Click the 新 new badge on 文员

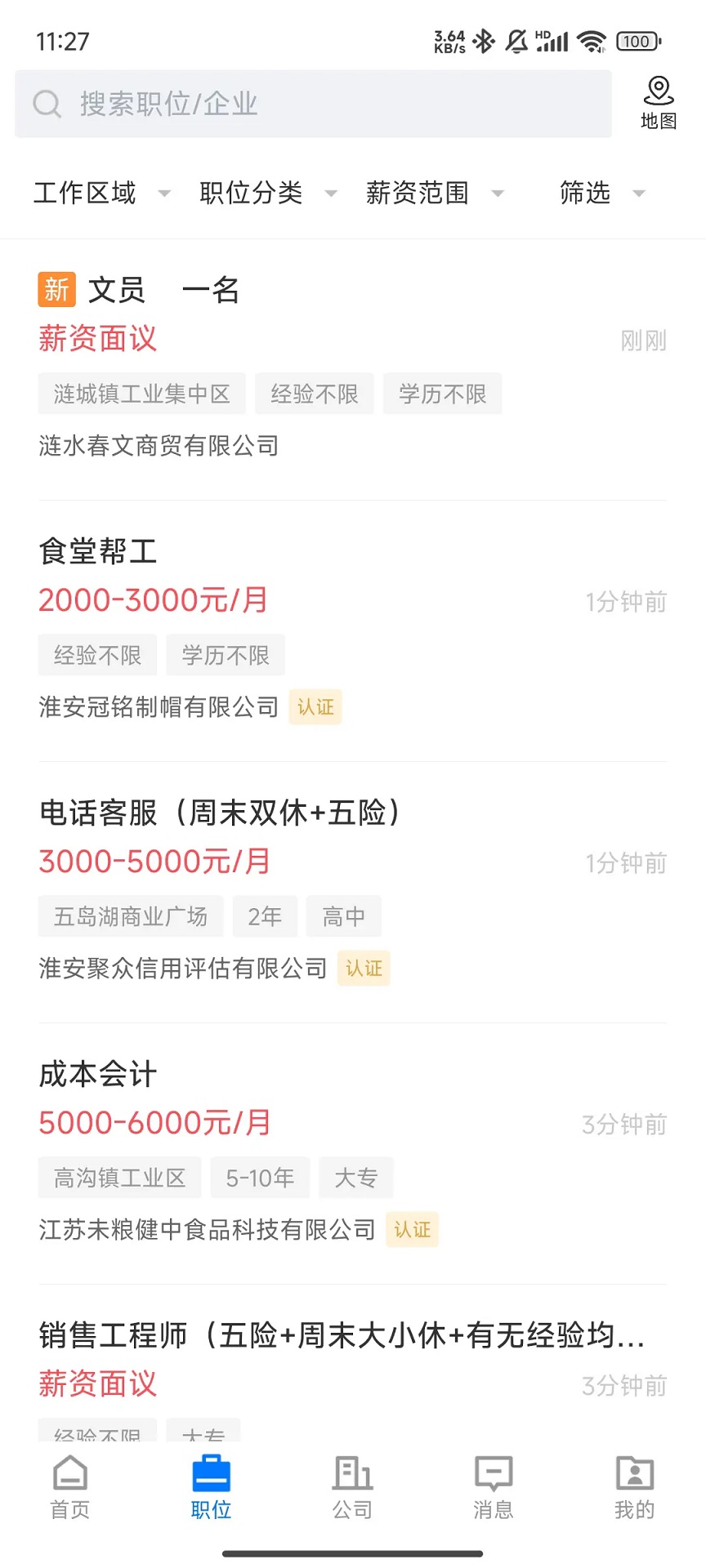point(56,289)
